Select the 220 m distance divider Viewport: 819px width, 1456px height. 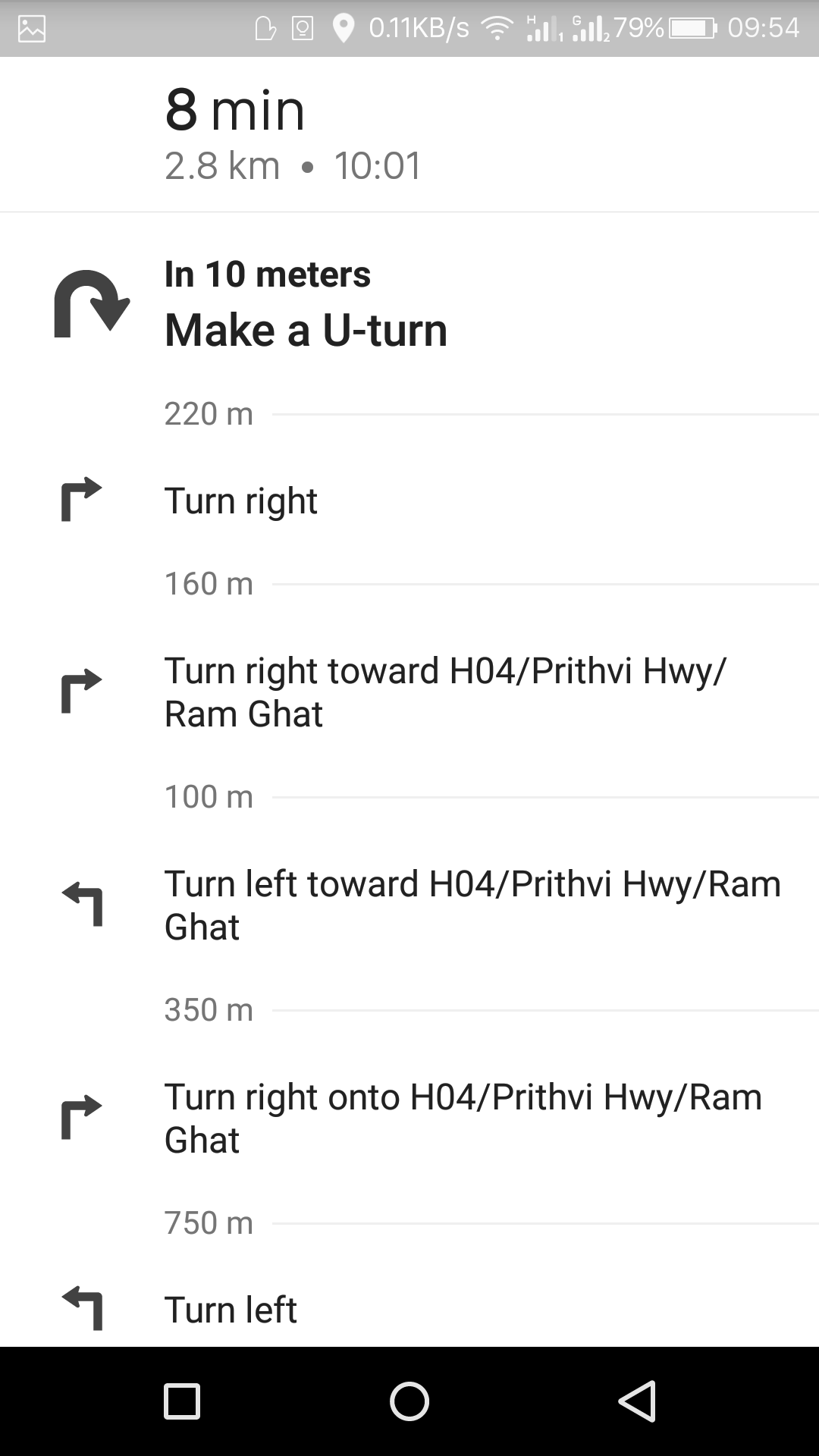(x=209, y=413)
